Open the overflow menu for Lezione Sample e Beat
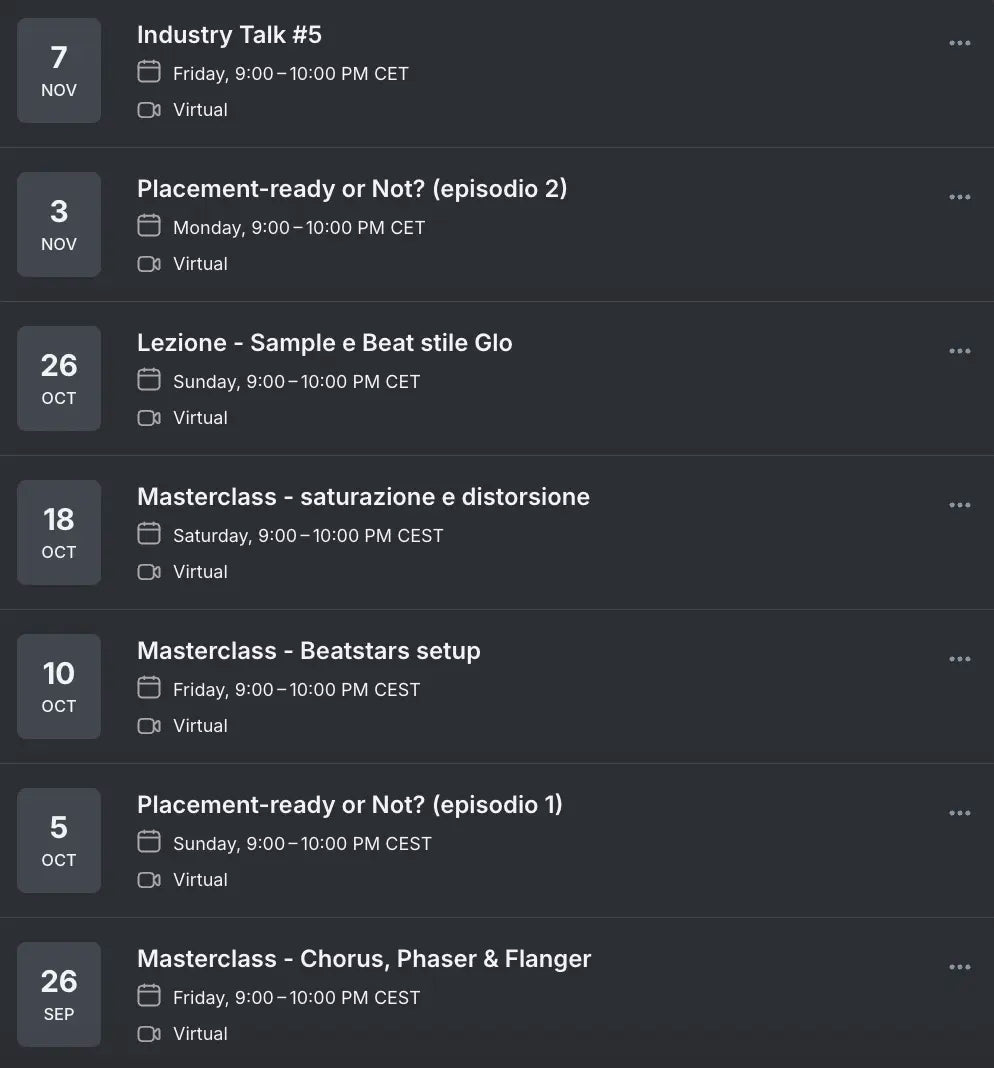The image size is (994, 1068). (960, 351)
